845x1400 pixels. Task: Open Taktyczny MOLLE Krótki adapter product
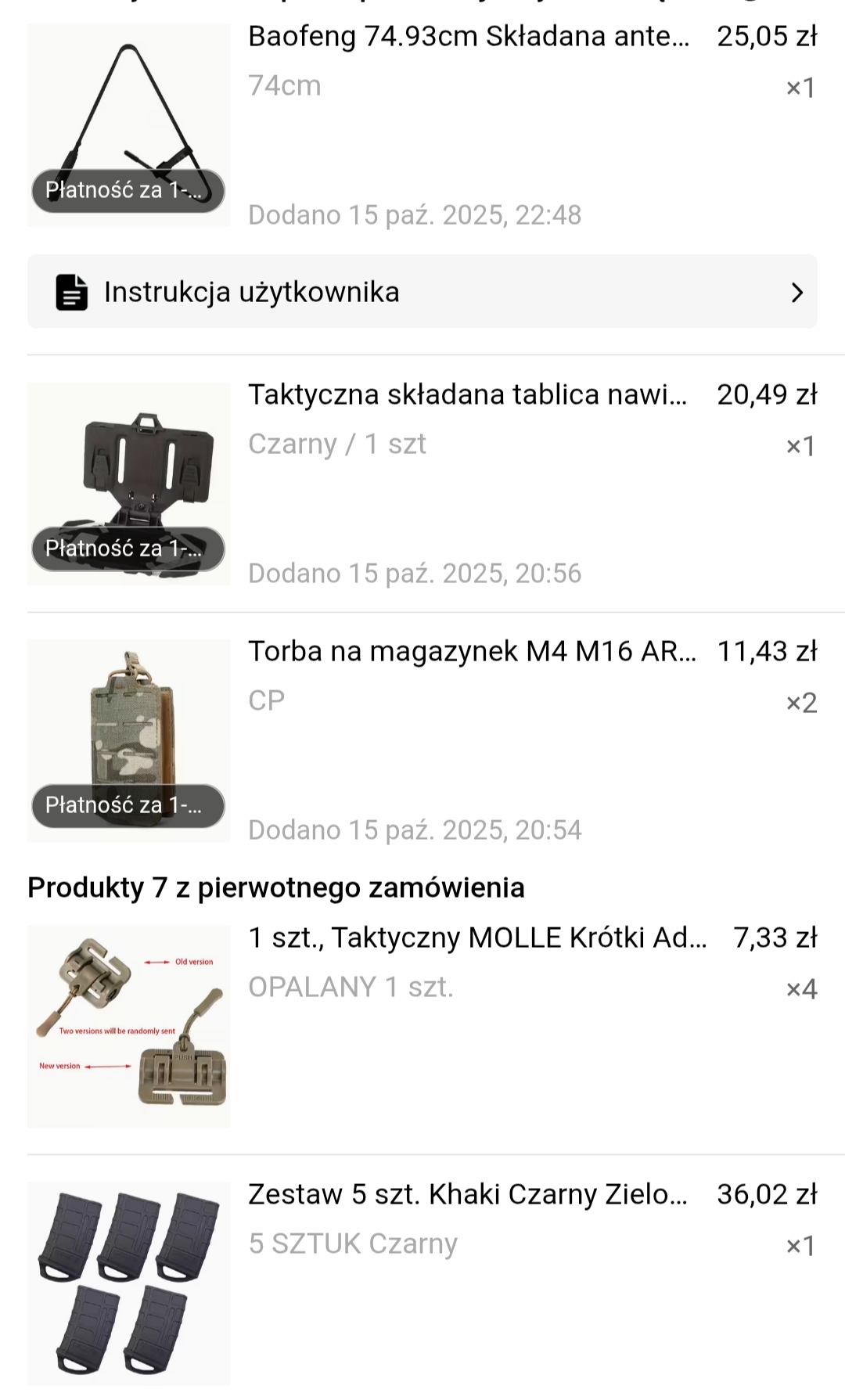(476, 938)
